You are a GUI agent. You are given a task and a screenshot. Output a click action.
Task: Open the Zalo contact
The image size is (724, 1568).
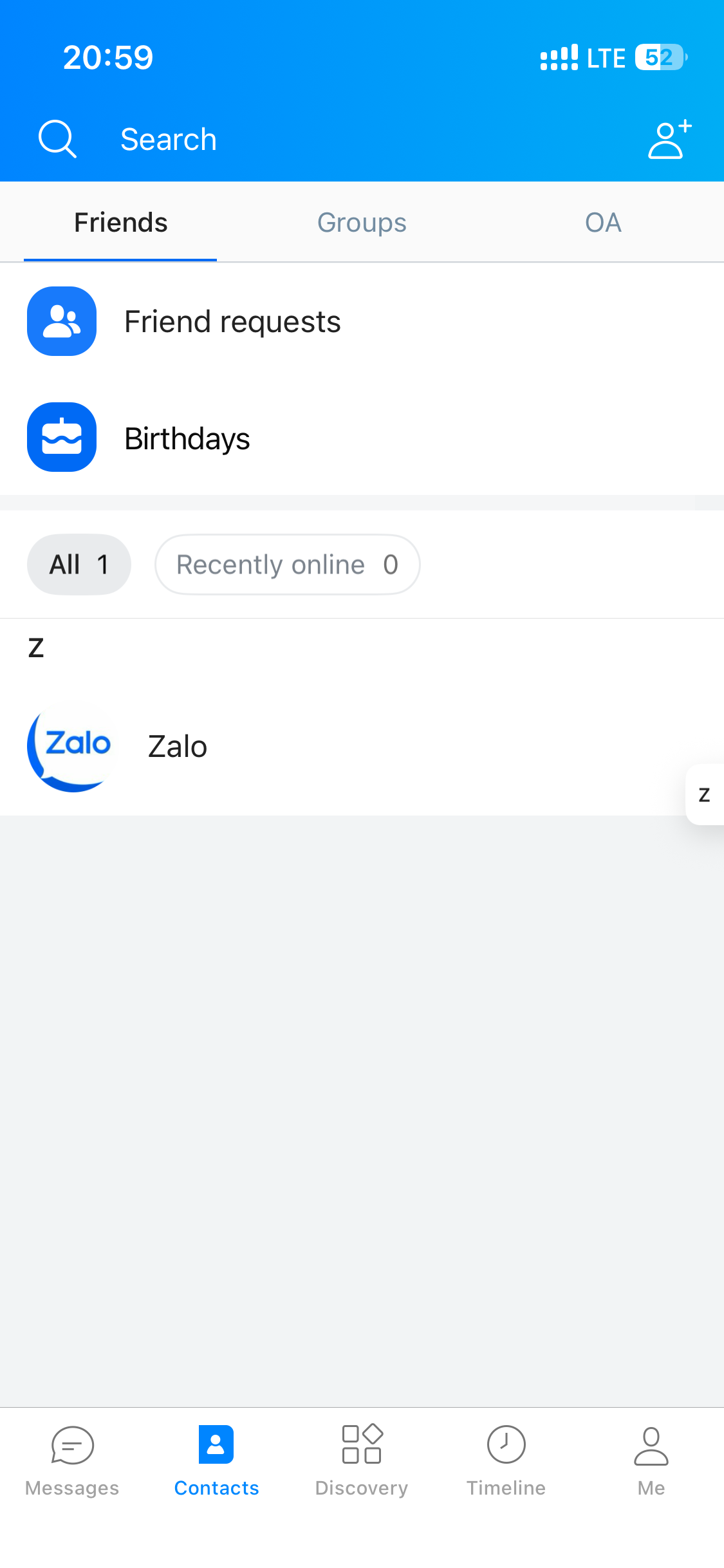click(178, 747)
